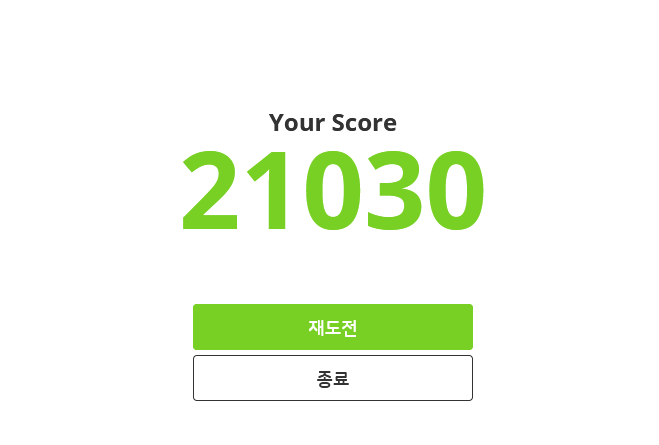Select the 종료 button to quit

click(332, 378)
